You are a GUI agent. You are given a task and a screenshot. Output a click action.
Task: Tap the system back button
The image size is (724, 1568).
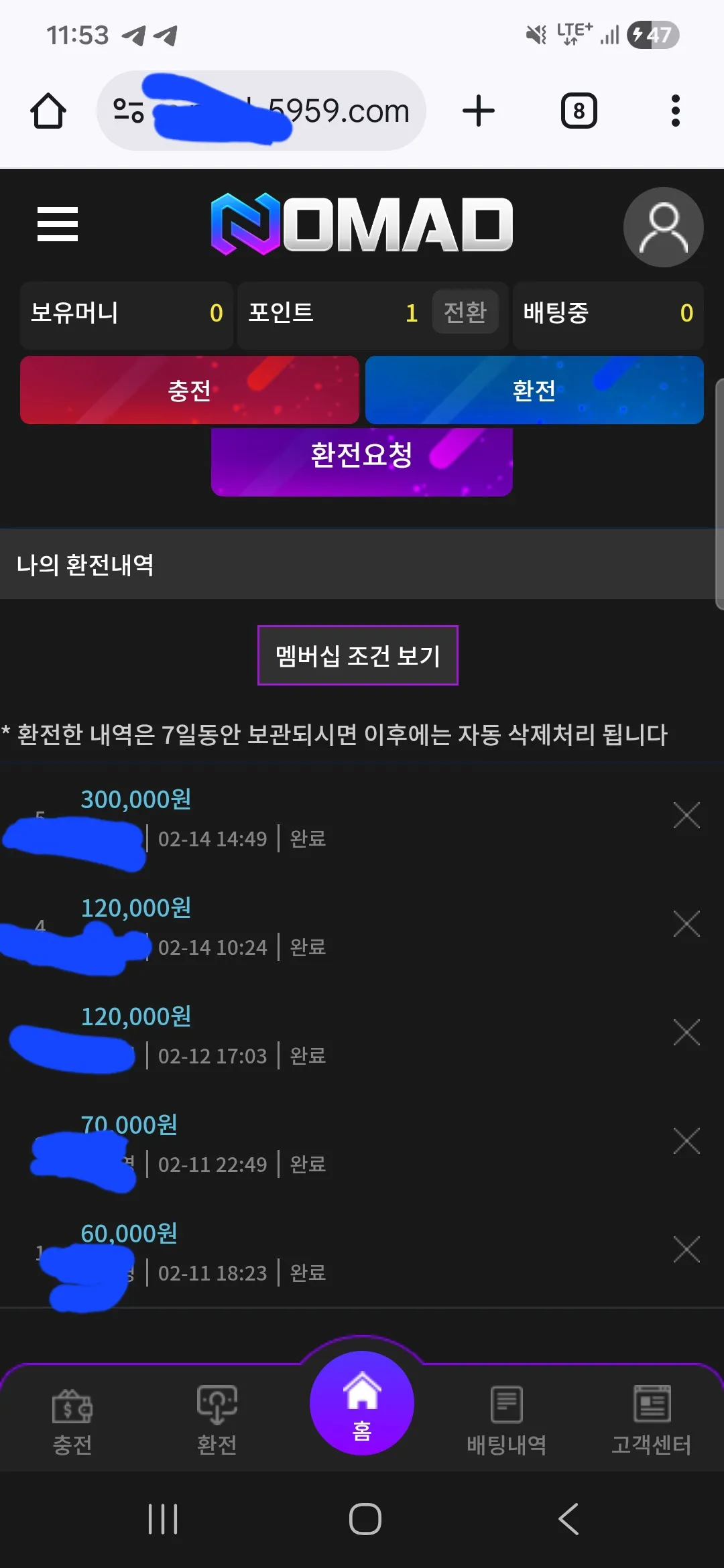pyautogui.click(x=568, y=1519)
